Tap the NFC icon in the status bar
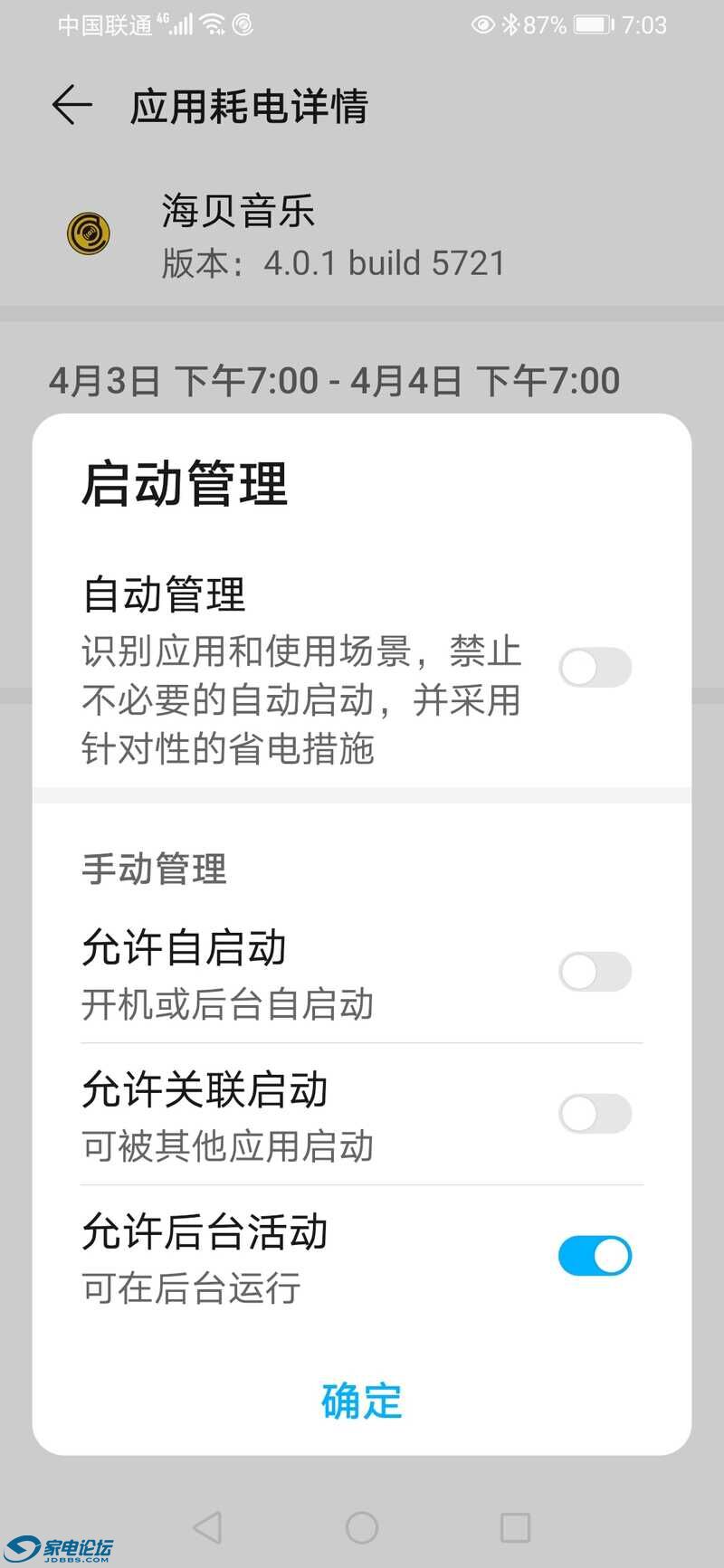Viewport: 724px width, 1568px height. point(241,24)
